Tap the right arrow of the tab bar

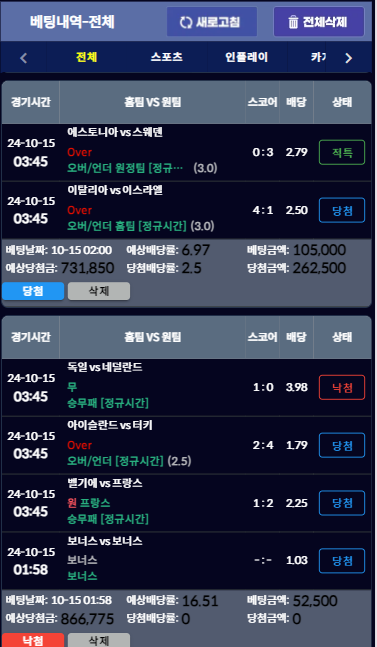click(x=349, y=58)
